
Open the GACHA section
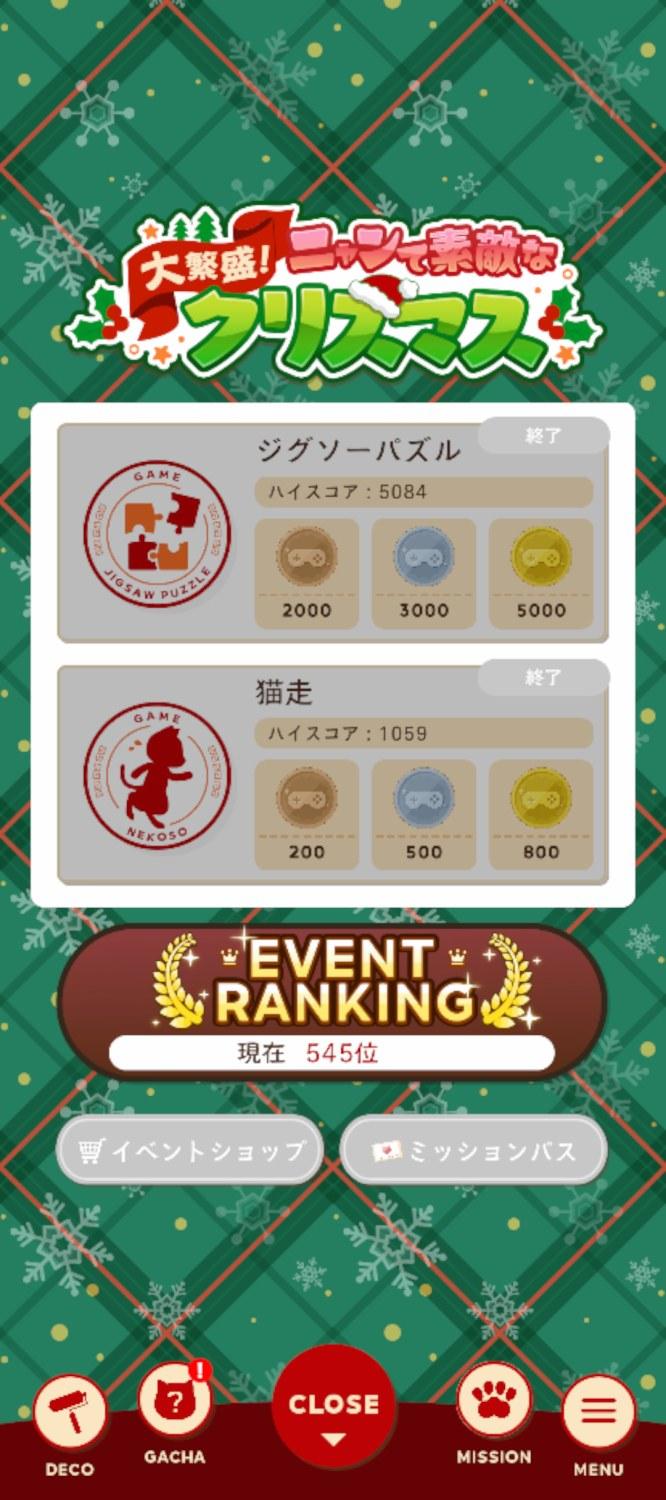[174, 1412]
